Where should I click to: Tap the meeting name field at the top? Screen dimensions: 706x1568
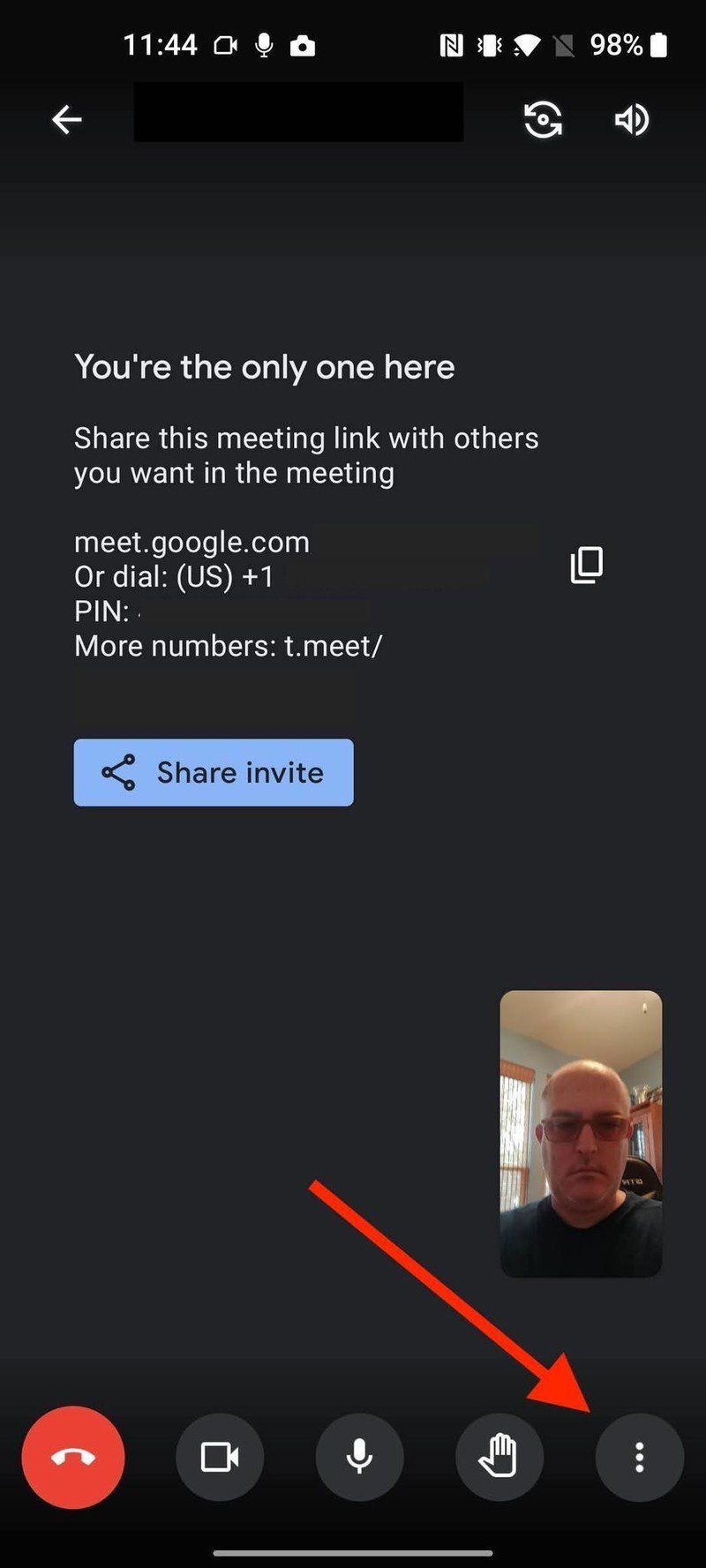tap(298, 112)
